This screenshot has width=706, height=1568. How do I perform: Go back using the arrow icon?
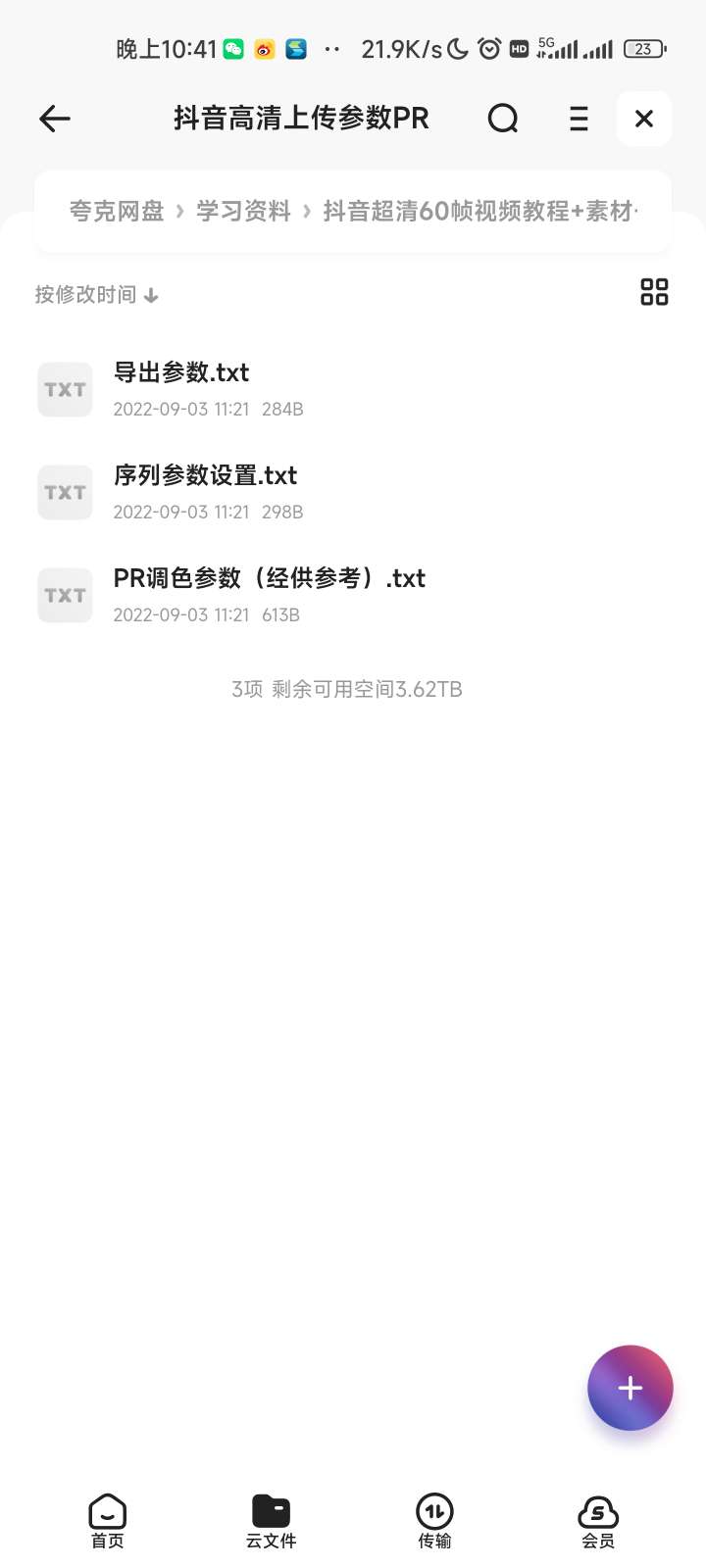click(55, 119)
